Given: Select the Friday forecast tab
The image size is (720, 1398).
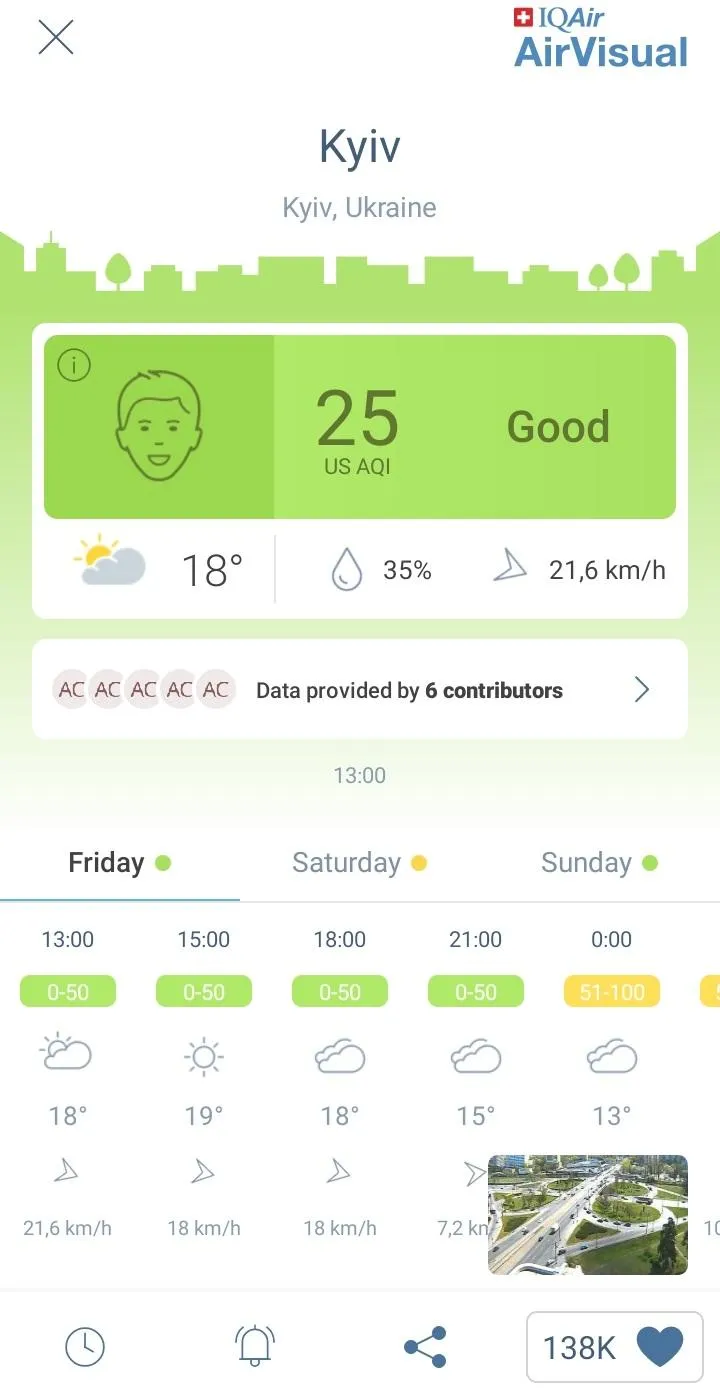Looking at the screenshot, I should click(119, 863).
